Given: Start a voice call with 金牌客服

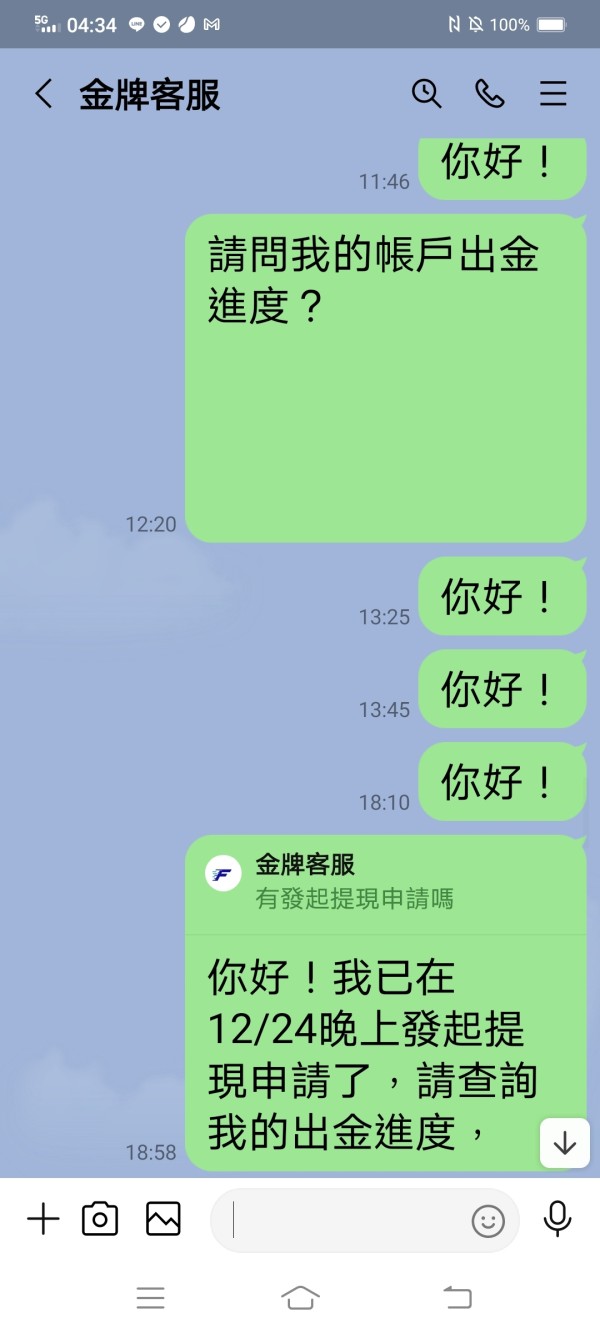Looking at the screenshot, I should coord(490,94).
